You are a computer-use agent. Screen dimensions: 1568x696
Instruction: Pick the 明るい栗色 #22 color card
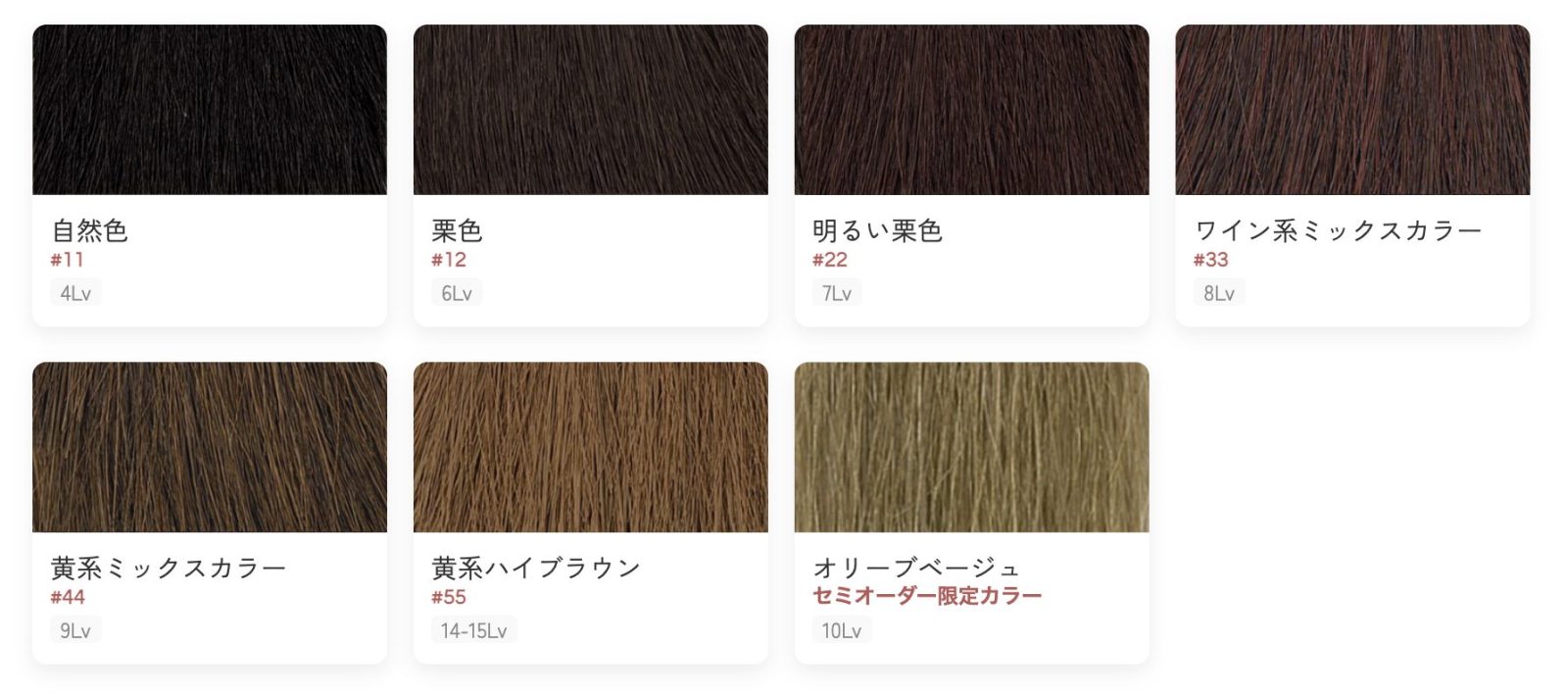coord(971,174)
